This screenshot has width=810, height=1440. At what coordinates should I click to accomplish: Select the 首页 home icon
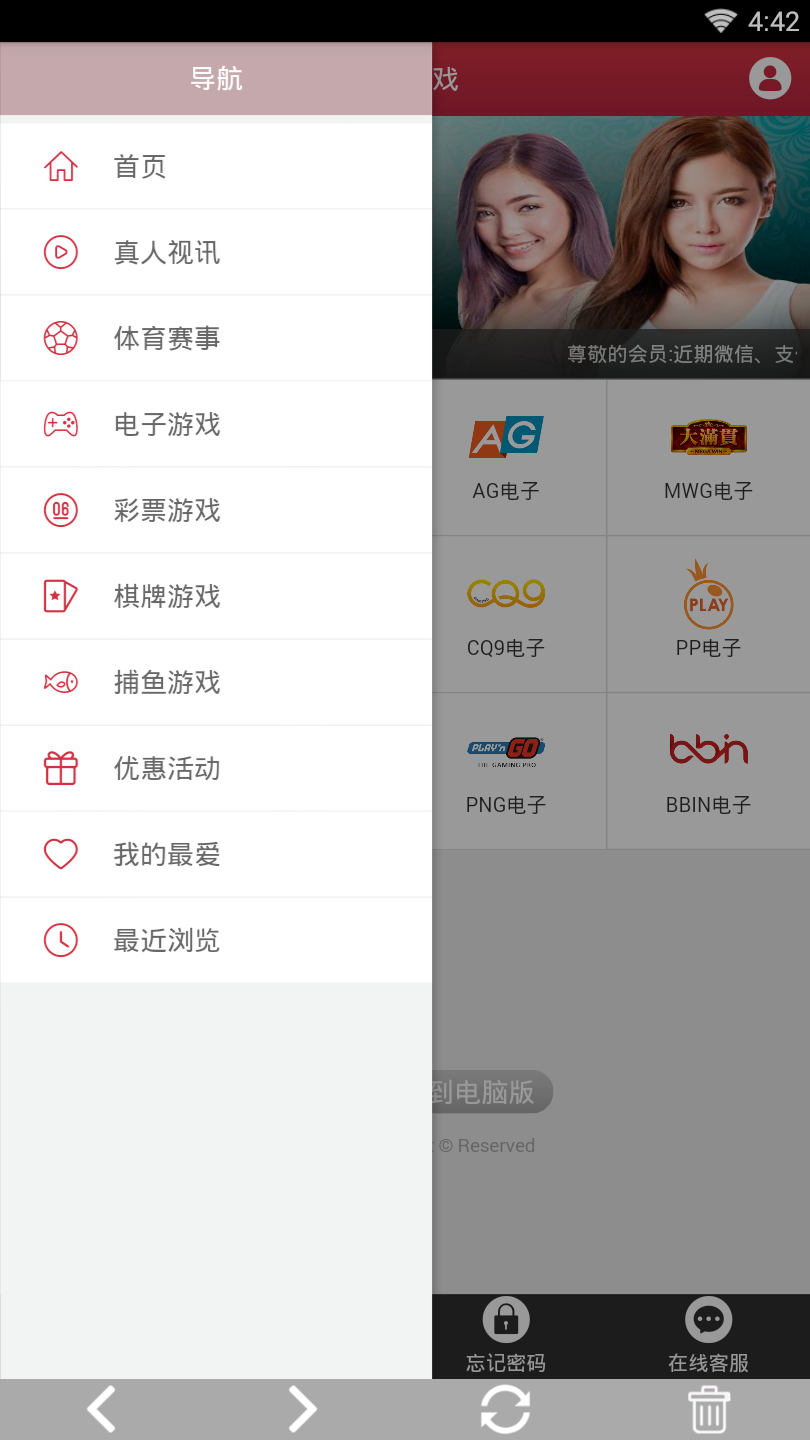pyautogui.click(x=60, y=166)
